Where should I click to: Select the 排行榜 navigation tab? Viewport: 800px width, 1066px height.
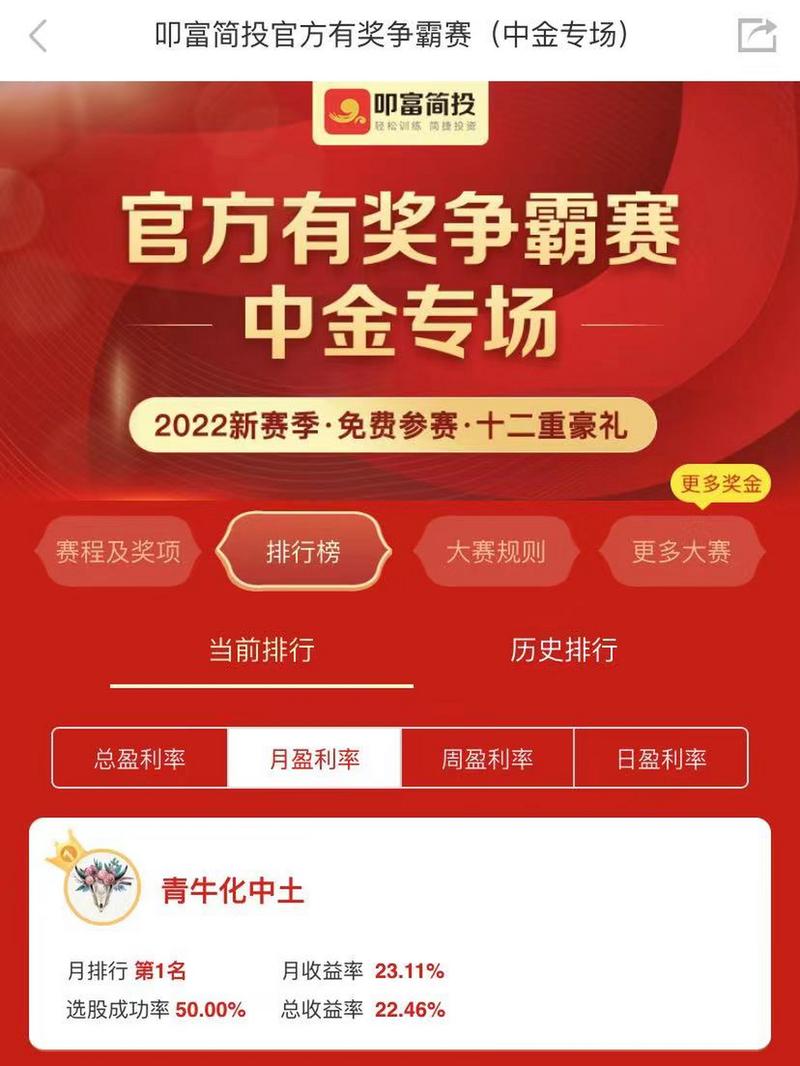306,551
